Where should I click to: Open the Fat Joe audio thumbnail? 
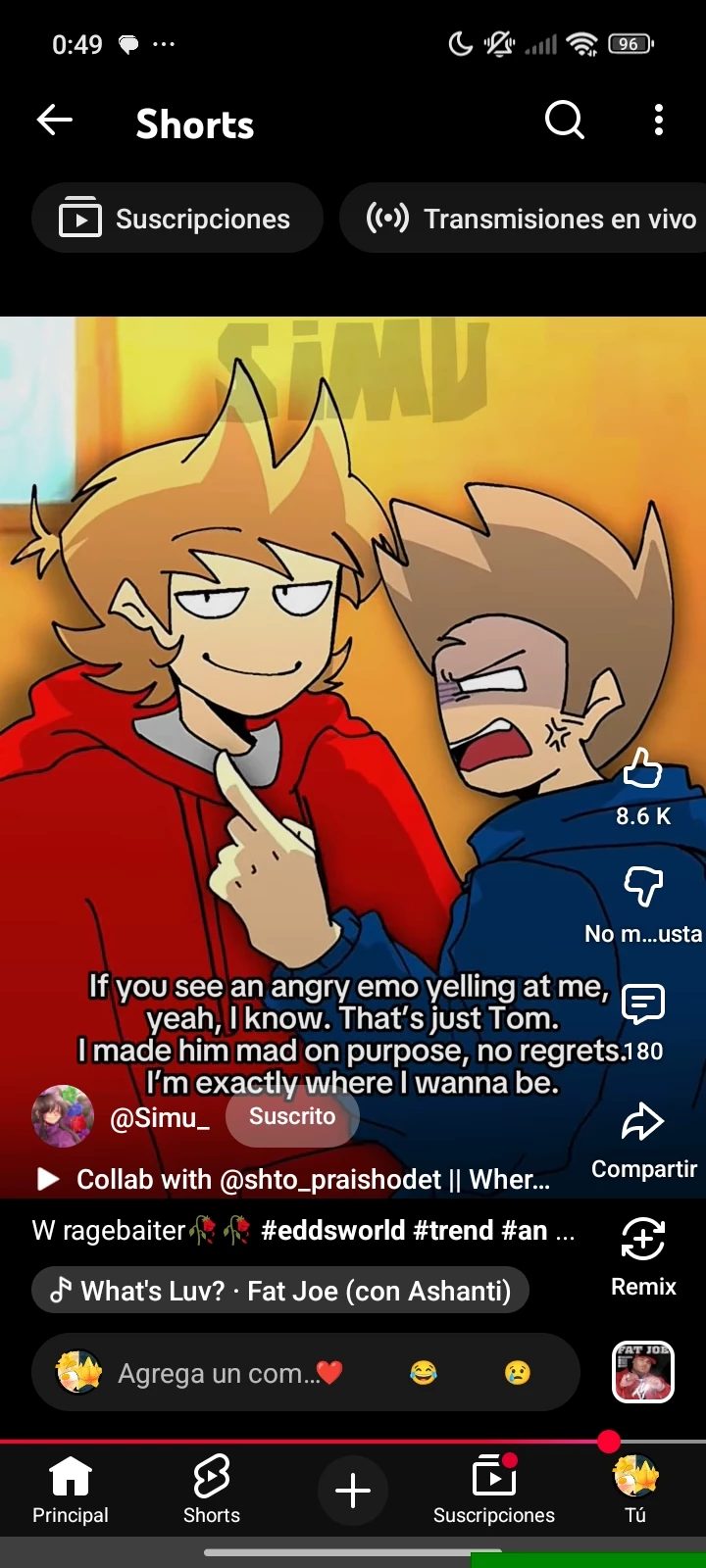click(x=643, y=1372)
